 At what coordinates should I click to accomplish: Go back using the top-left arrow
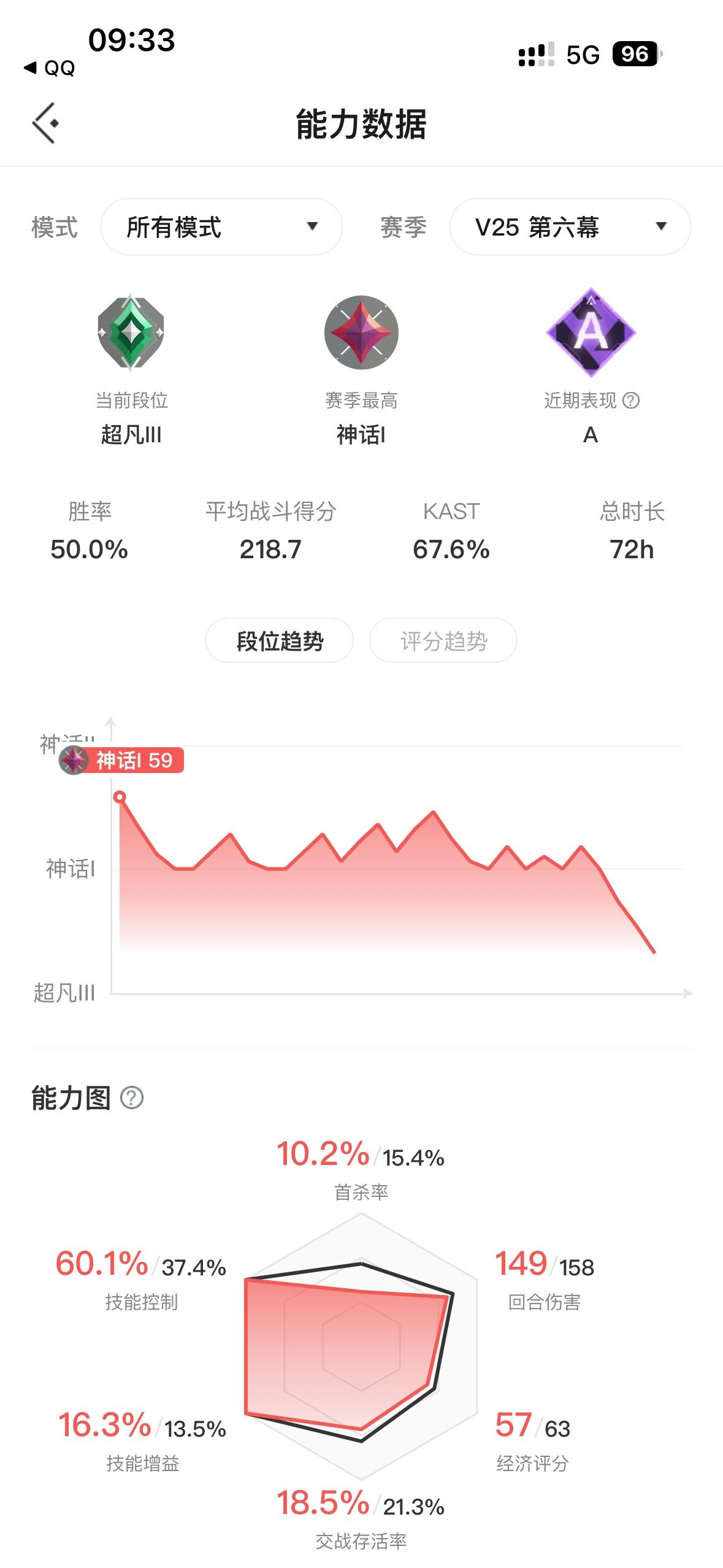coord(46,123)
